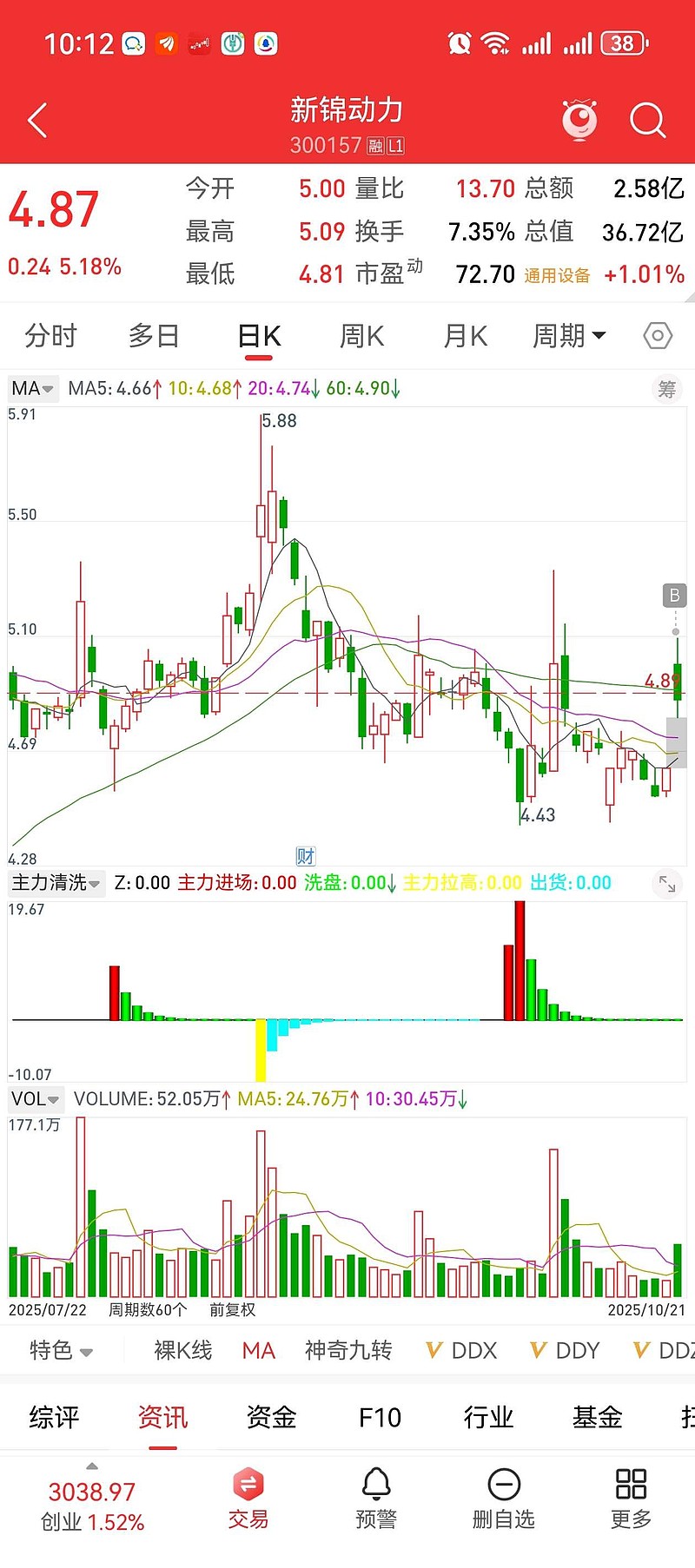Screen dimensions: 695x1568
Task: Open the F10 tab
Action: [380, 1418]
